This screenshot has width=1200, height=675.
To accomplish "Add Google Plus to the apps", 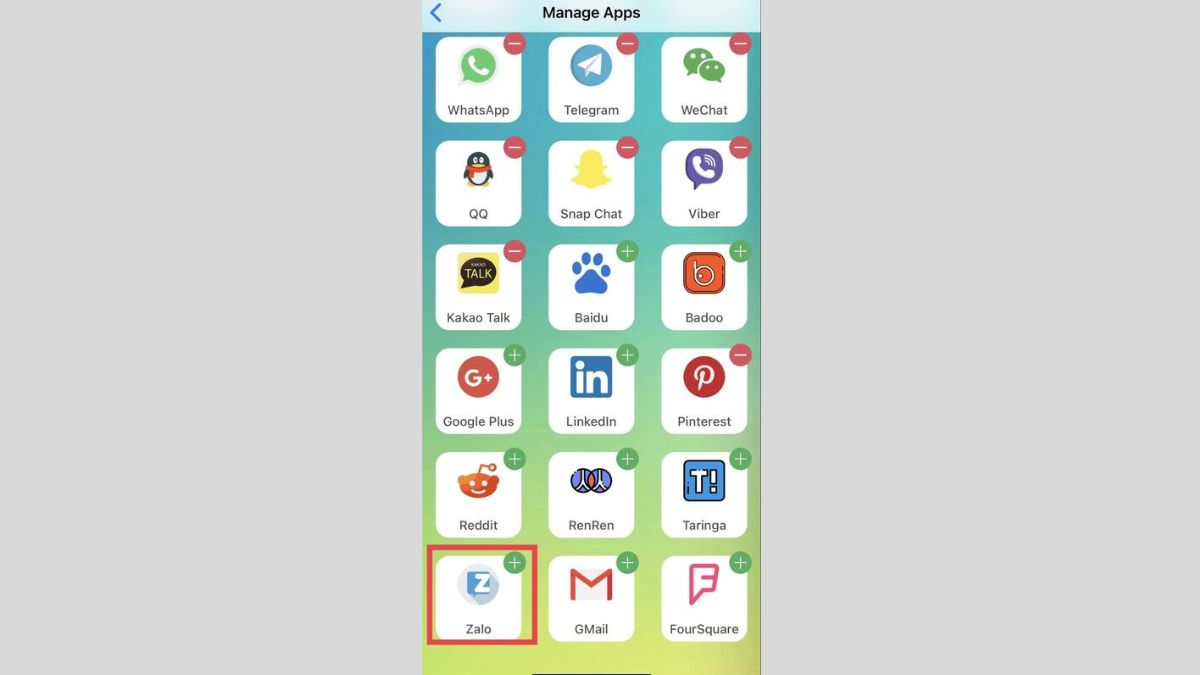I will click(514, 355).
